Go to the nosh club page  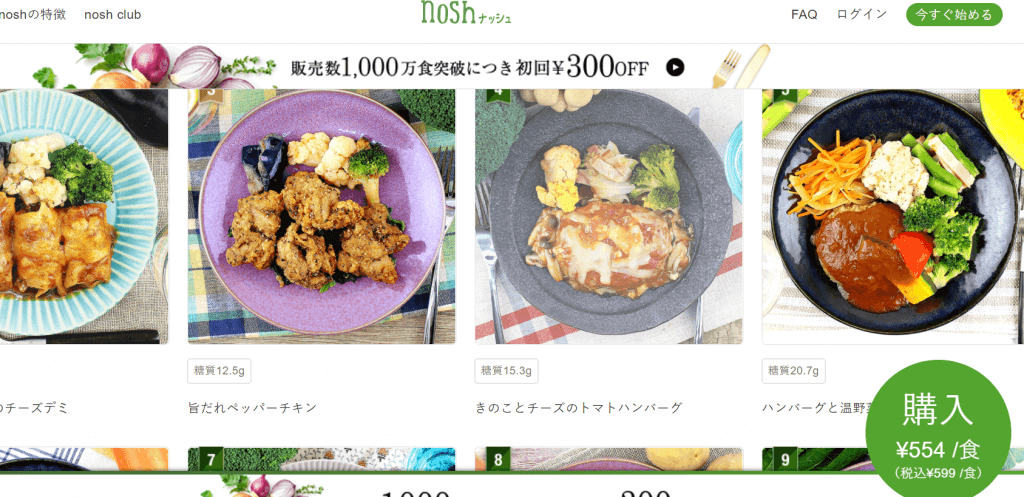[112, 15]
